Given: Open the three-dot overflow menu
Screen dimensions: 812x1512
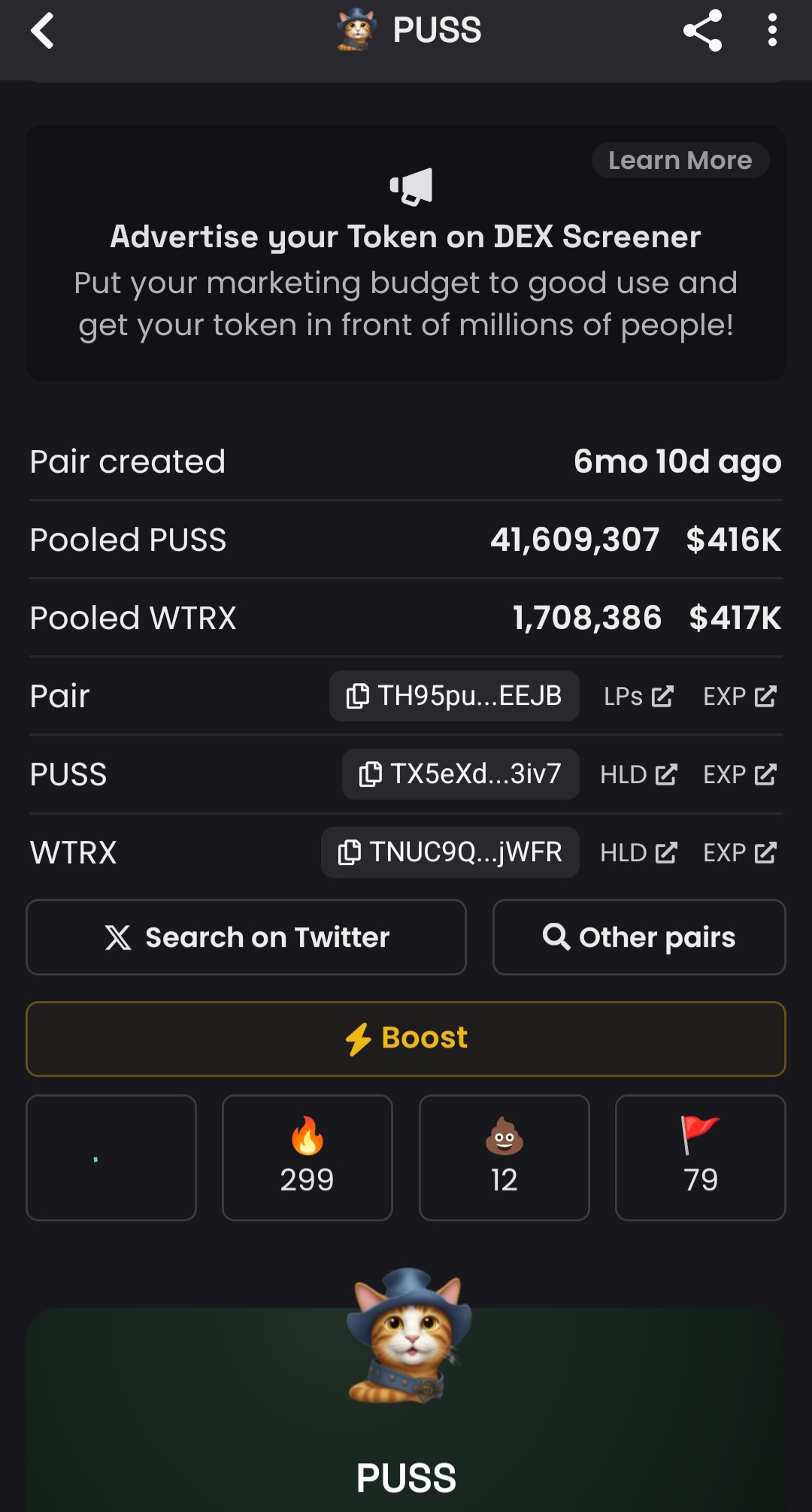Looking at the screenshot, I should pyautogui.click(x=771, y=32).
